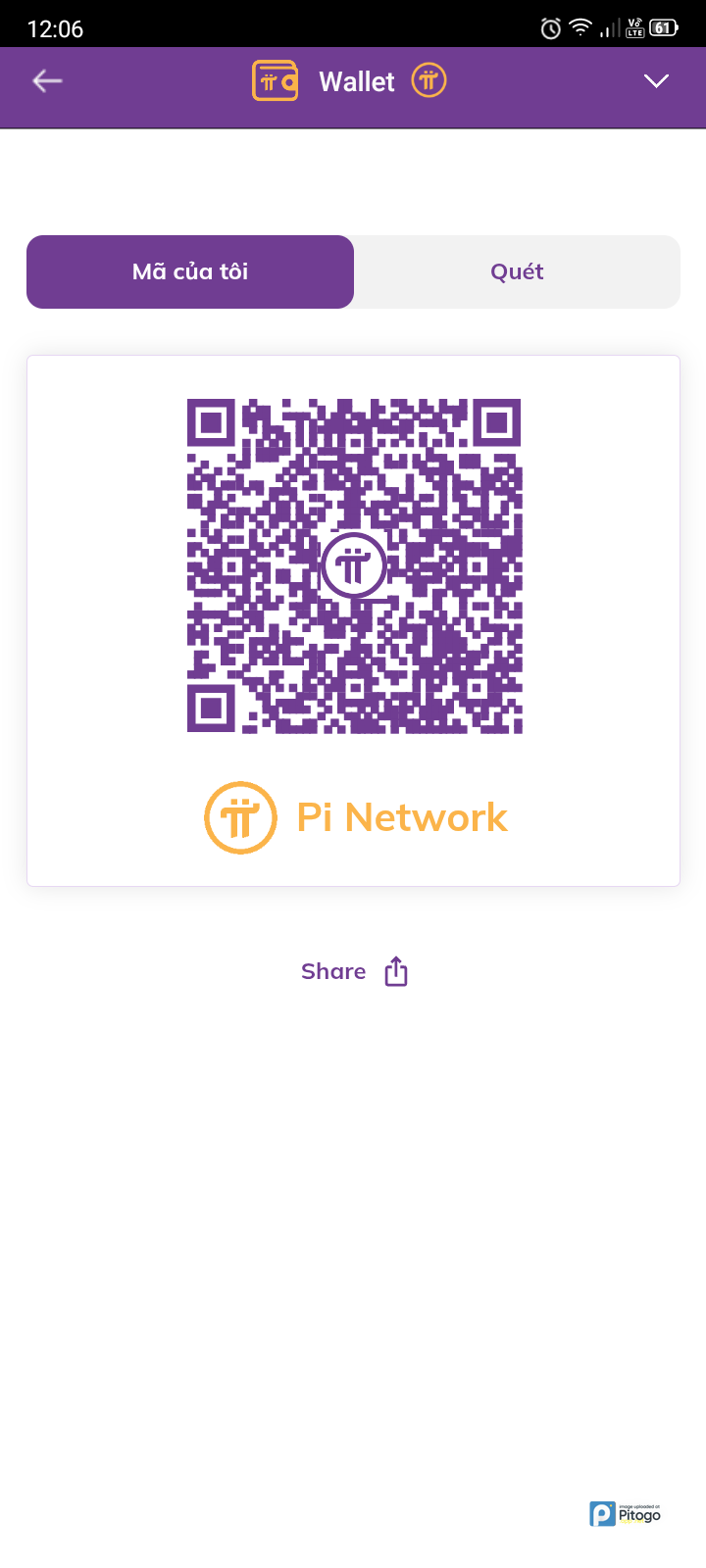The height and width of the screenshot is (1568, 706).
Task: Select the Mã của tôi tab
Action: click(x=190, y=272)
